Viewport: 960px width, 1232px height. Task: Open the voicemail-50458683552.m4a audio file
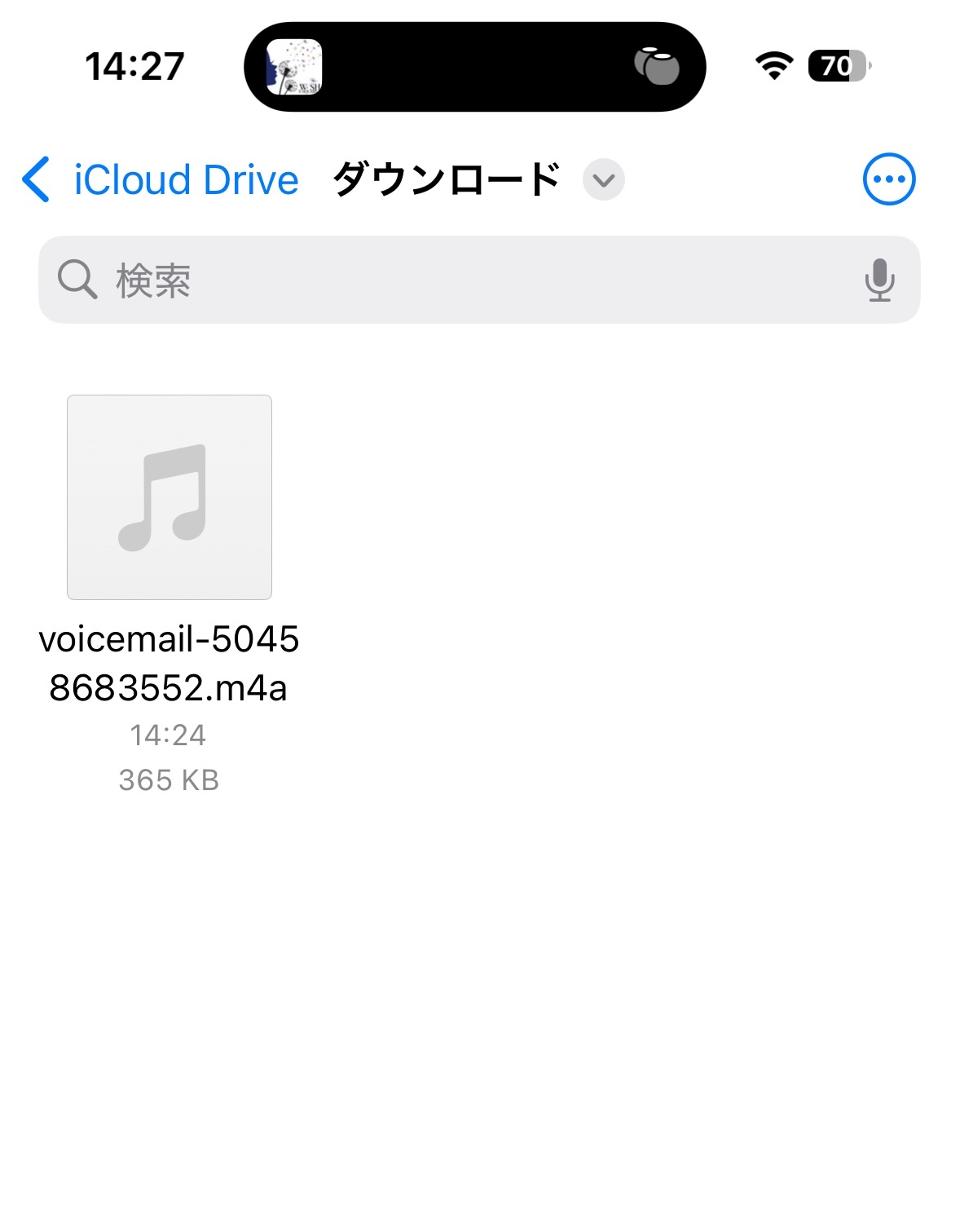point(170,498)
